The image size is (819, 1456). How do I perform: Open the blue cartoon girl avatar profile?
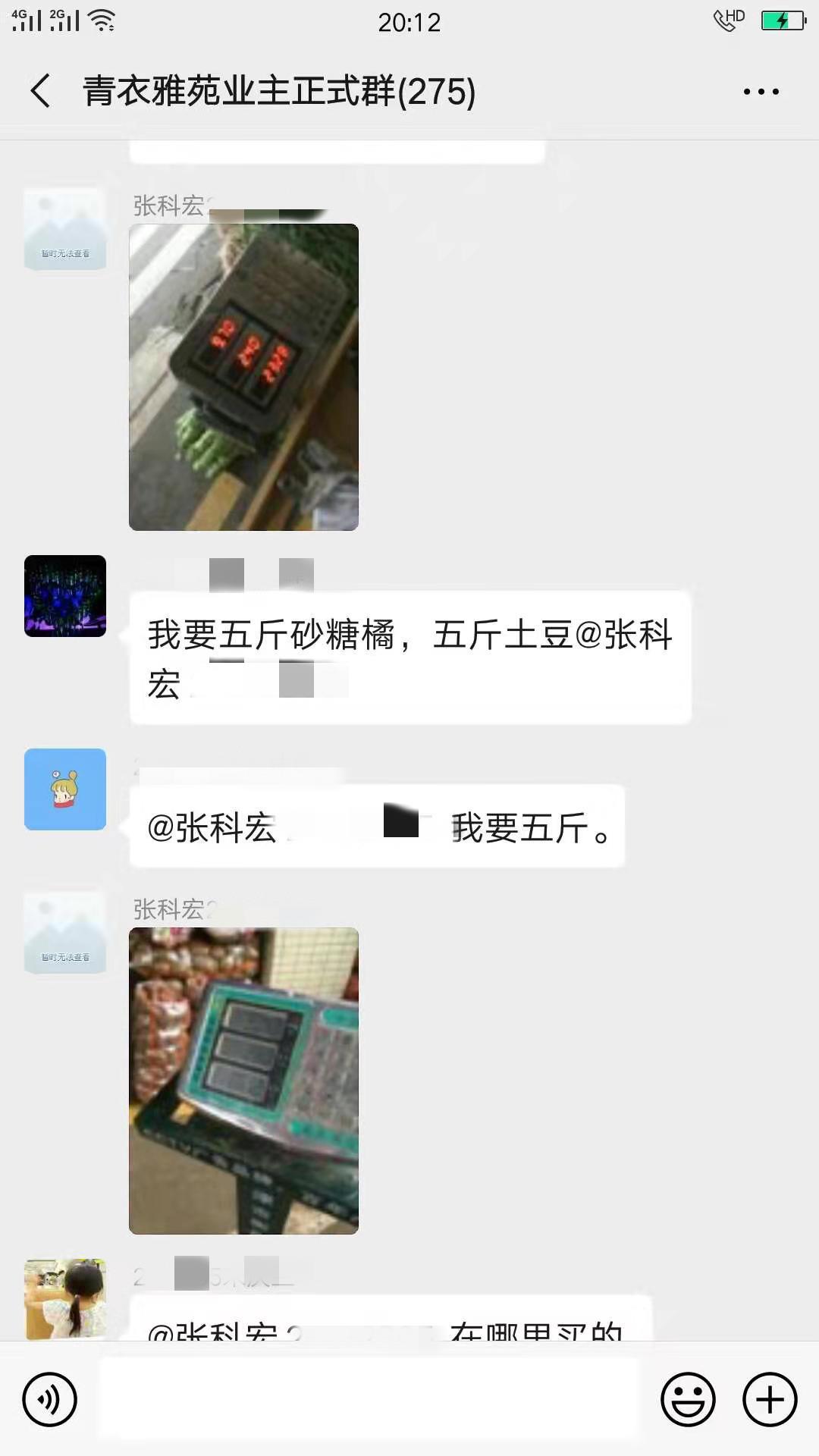point(65,789)
